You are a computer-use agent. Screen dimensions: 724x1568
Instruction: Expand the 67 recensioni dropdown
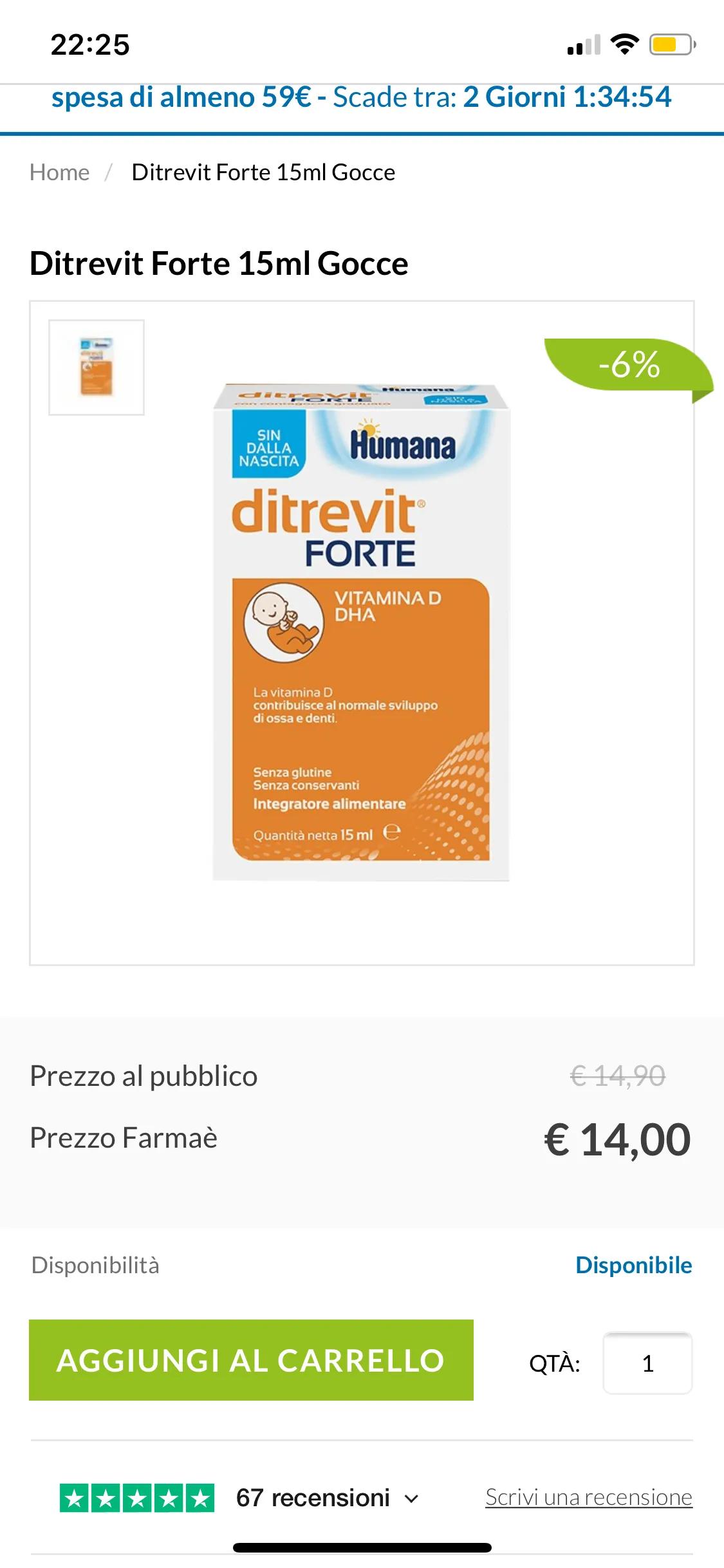[x=328, y=1498]
